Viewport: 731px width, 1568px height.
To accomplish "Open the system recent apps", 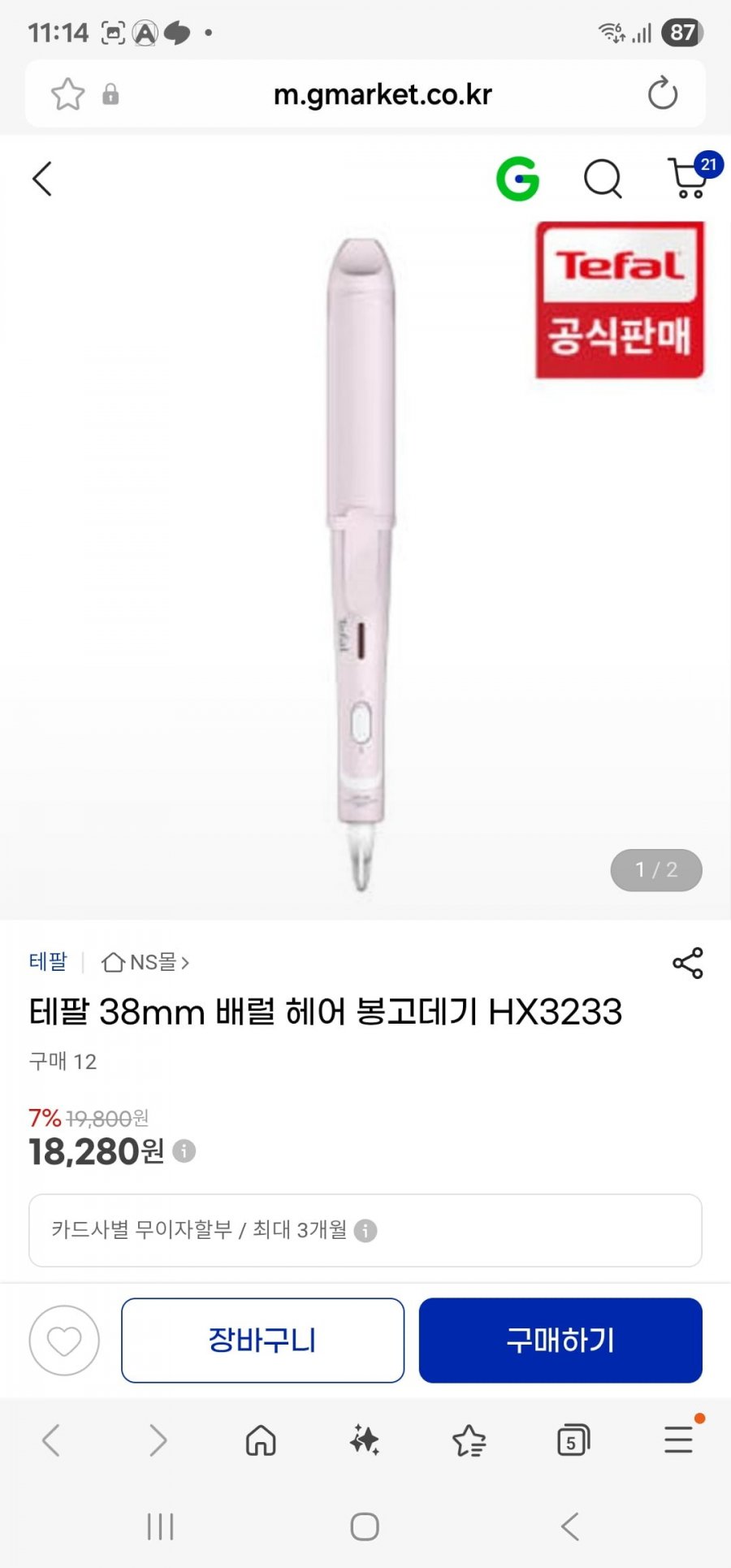I will pyautogui.click(x=160, y=1527).
